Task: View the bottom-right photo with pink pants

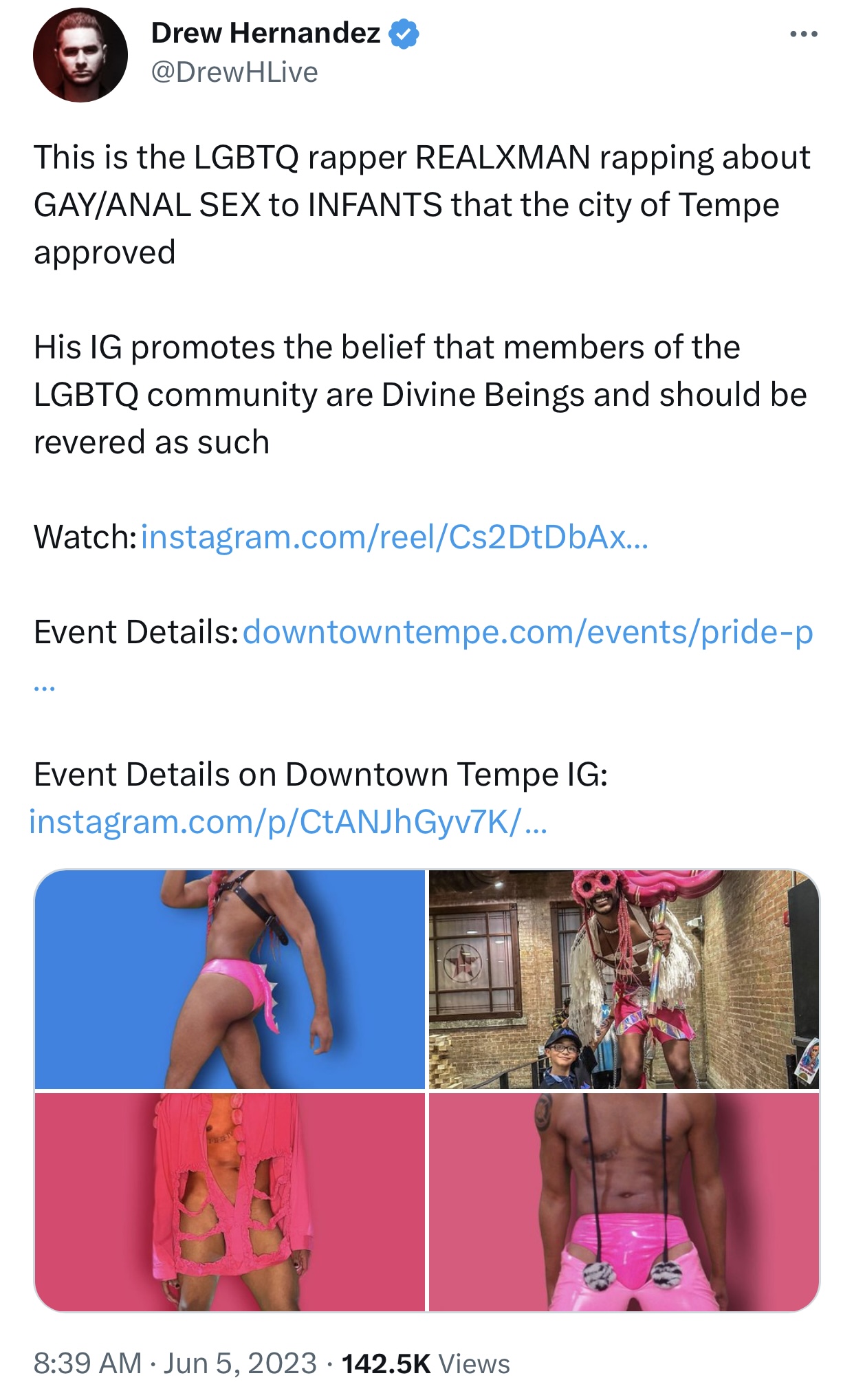Action: click(624, 1202)
